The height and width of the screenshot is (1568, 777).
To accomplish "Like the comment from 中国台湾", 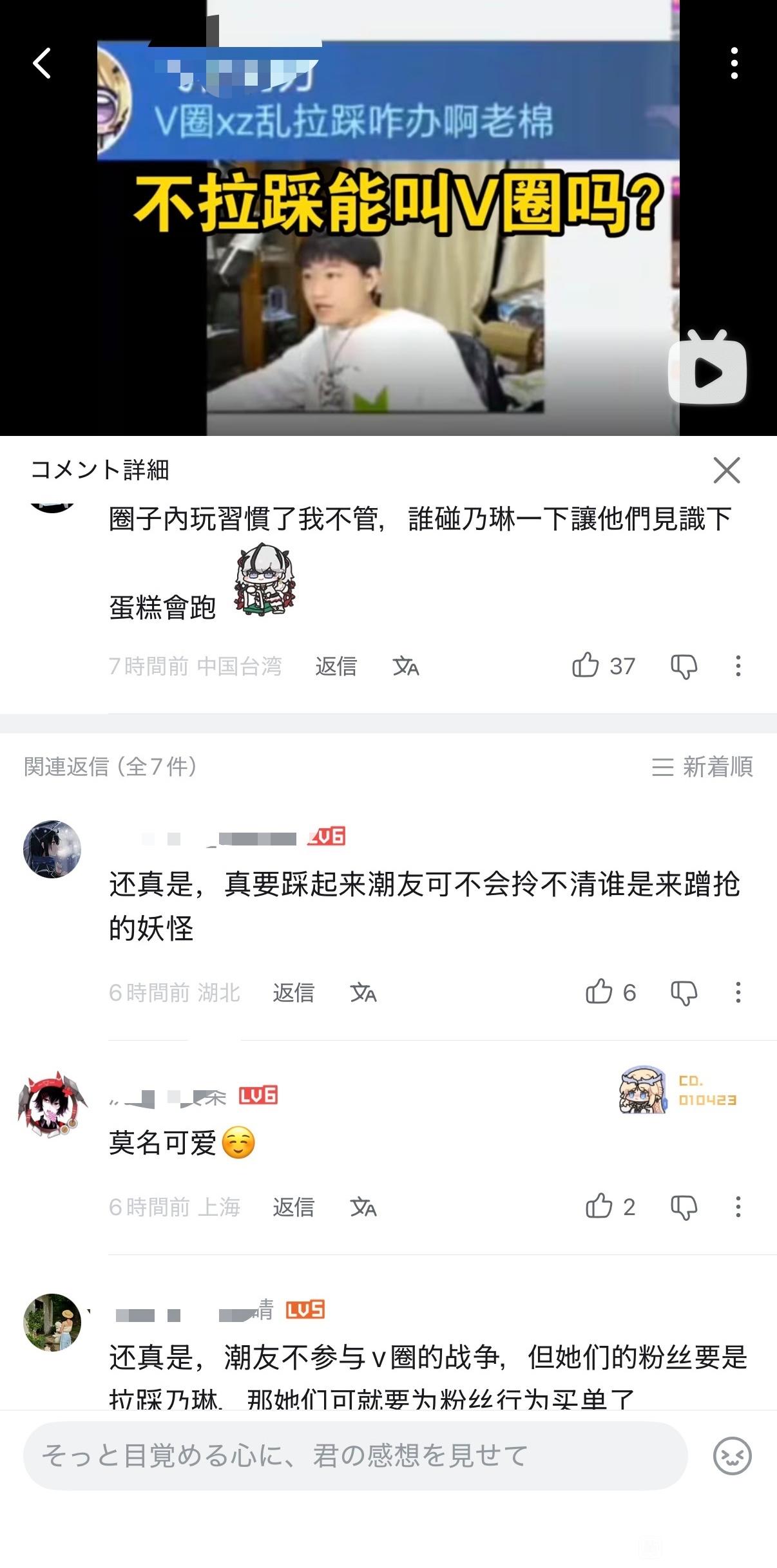I will click(586, 665).
